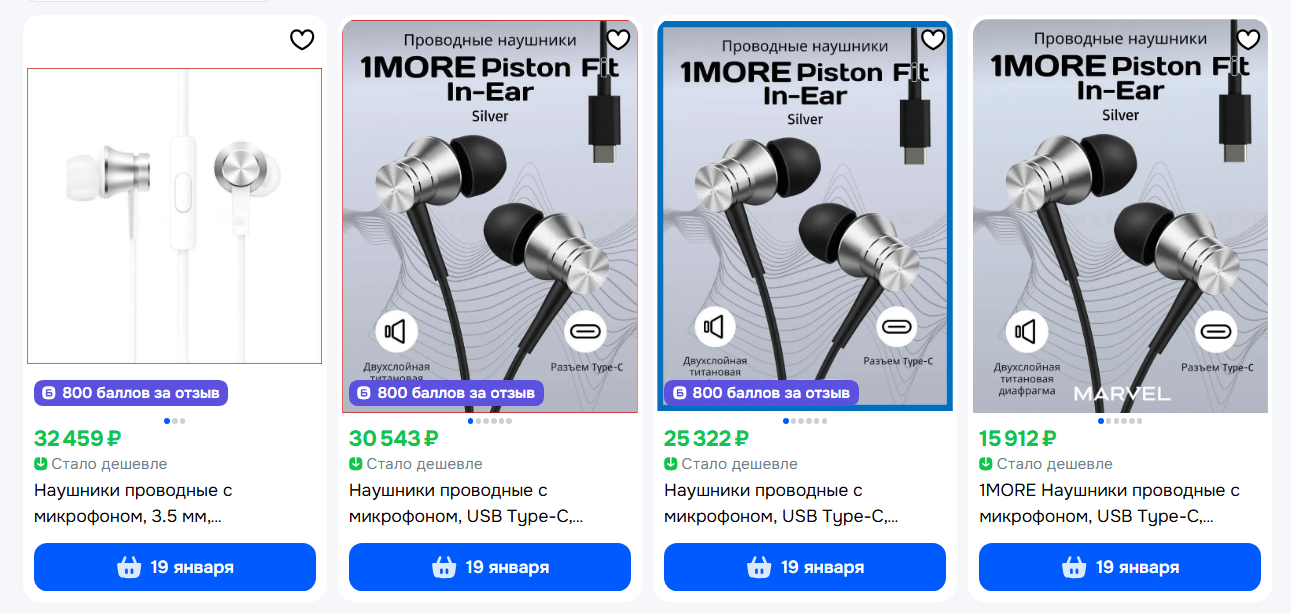
Task: Add the 32 459 ₽ earphones to favorites
Action: (x=302, y=40)
